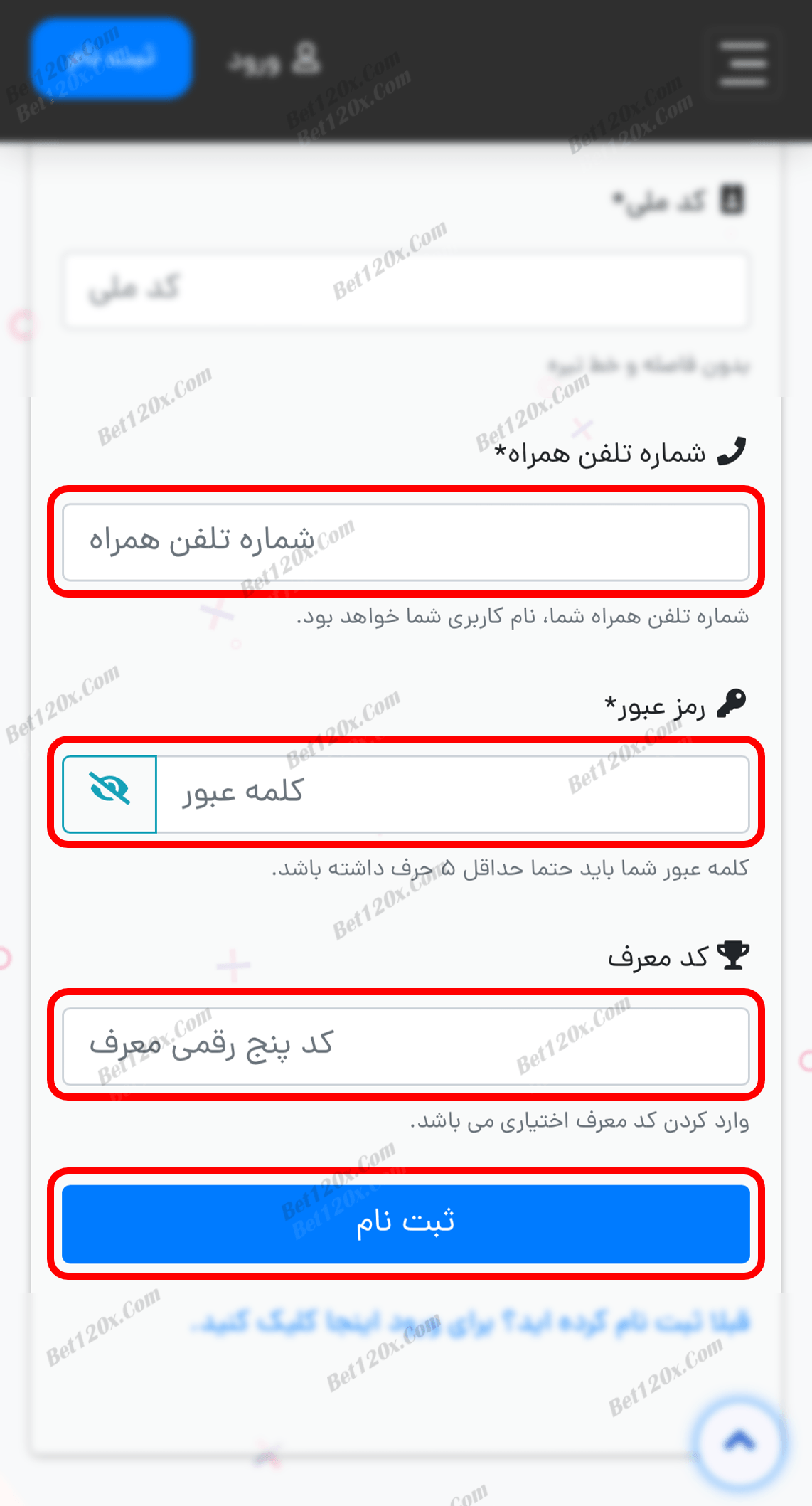Submit the ثبت نام button
Viewport: 812px width, 1506px height.
(405, 1224)
